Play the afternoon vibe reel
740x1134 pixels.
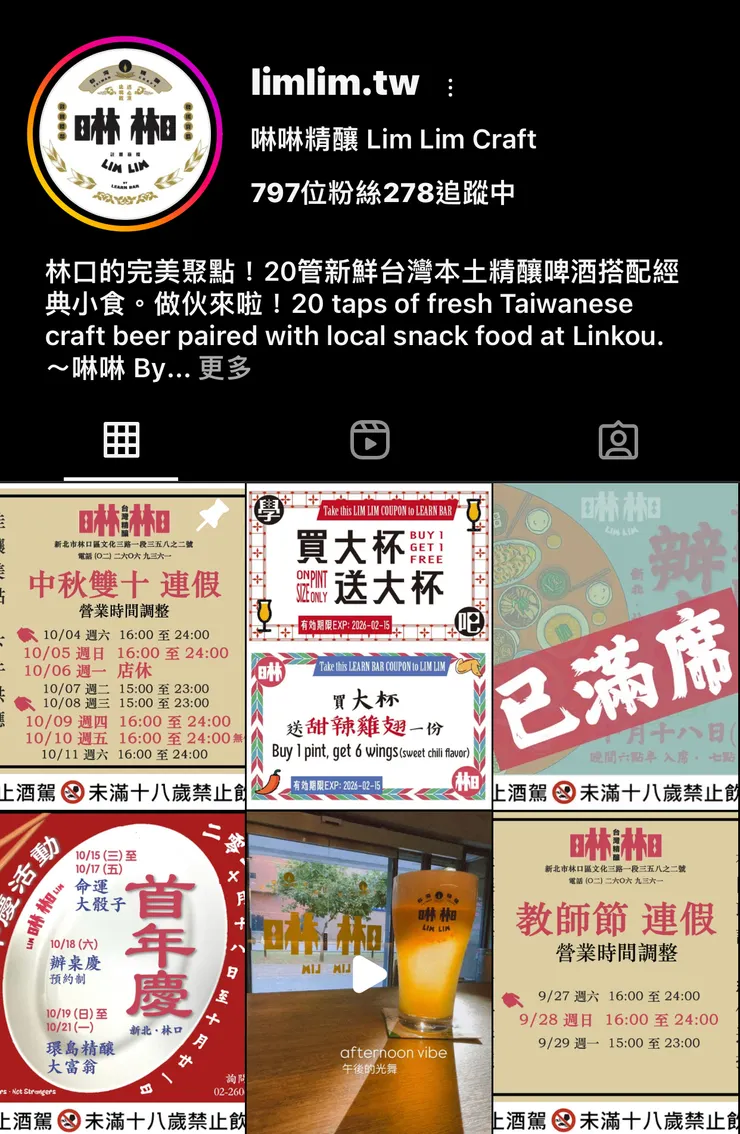click(369, 974)
